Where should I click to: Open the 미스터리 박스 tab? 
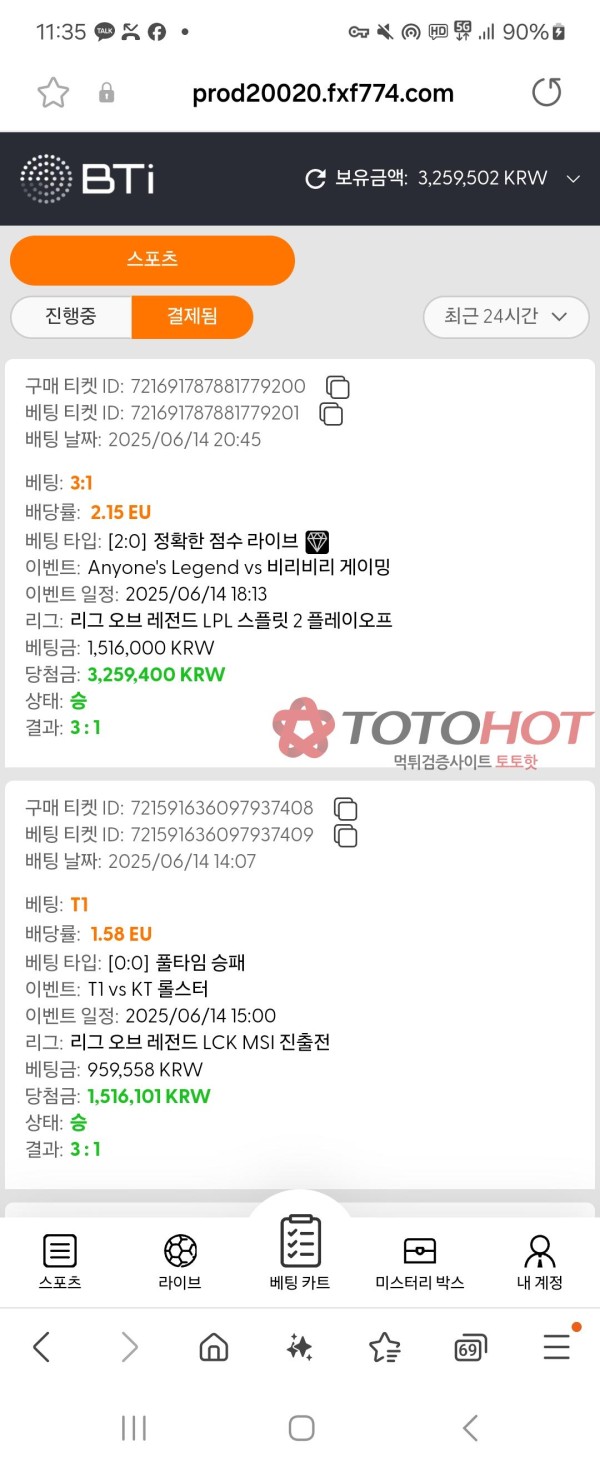(419, 1261)
